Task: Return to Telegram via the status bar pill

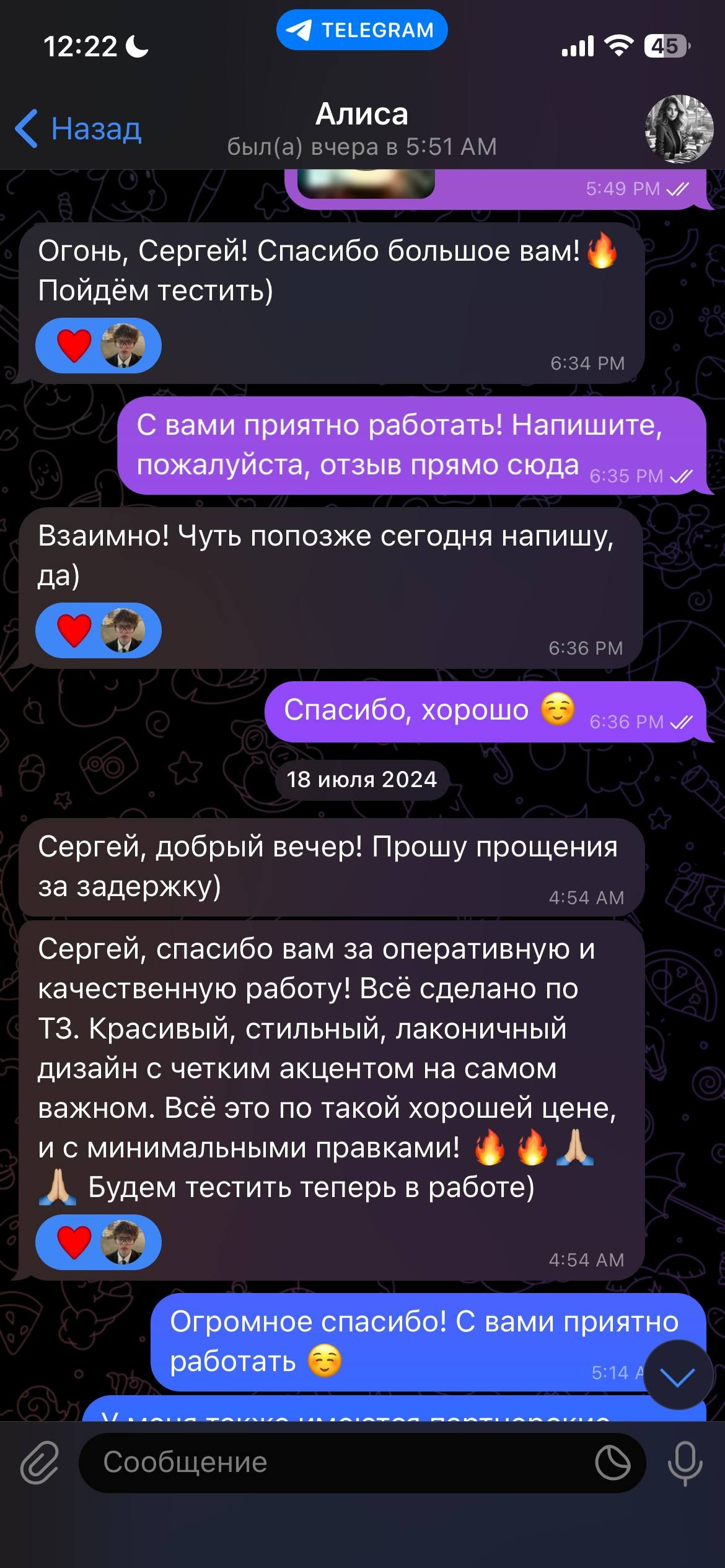Action: (362, 30)
